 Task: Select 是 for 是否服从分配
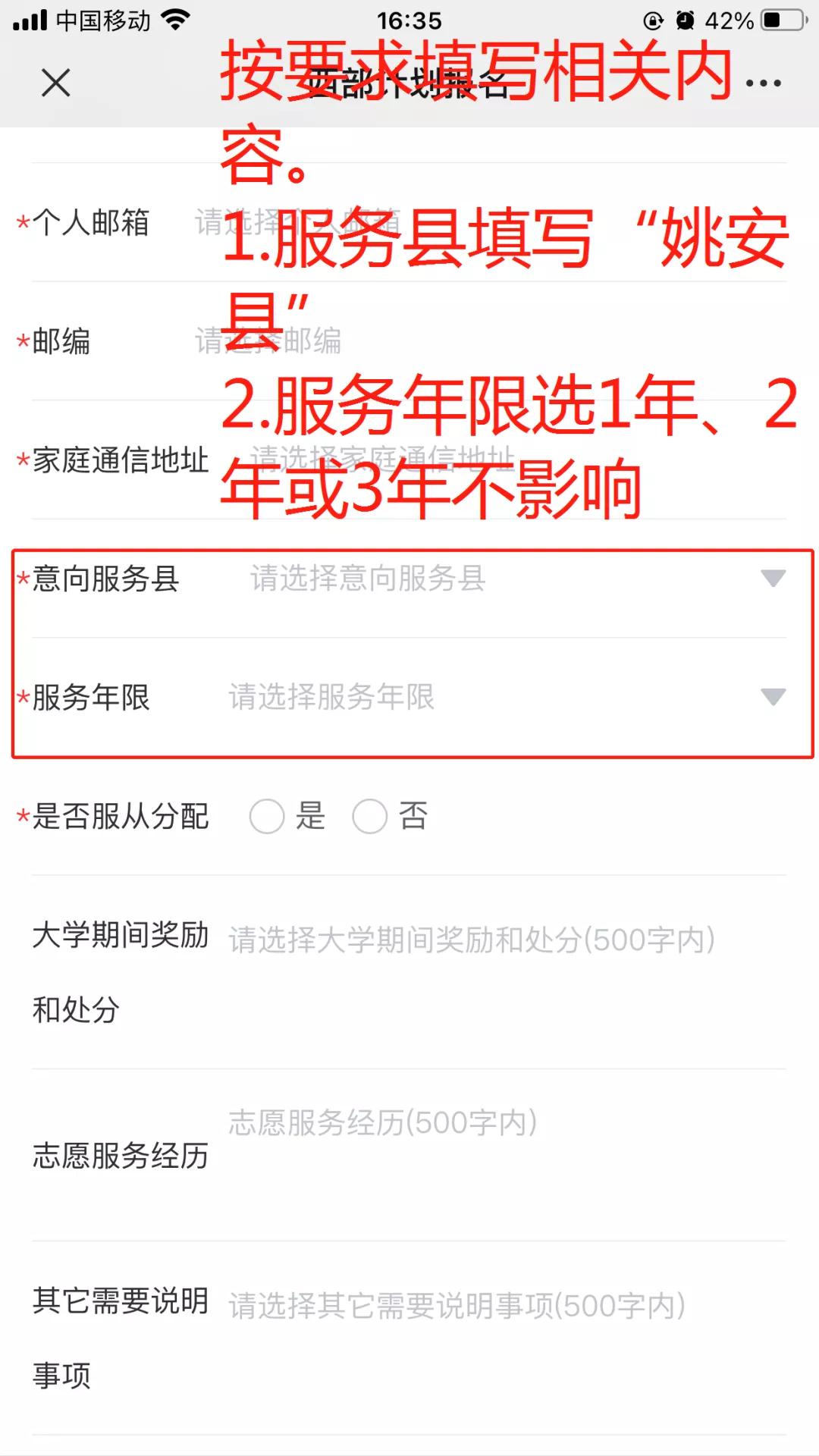tap(267, 817)
